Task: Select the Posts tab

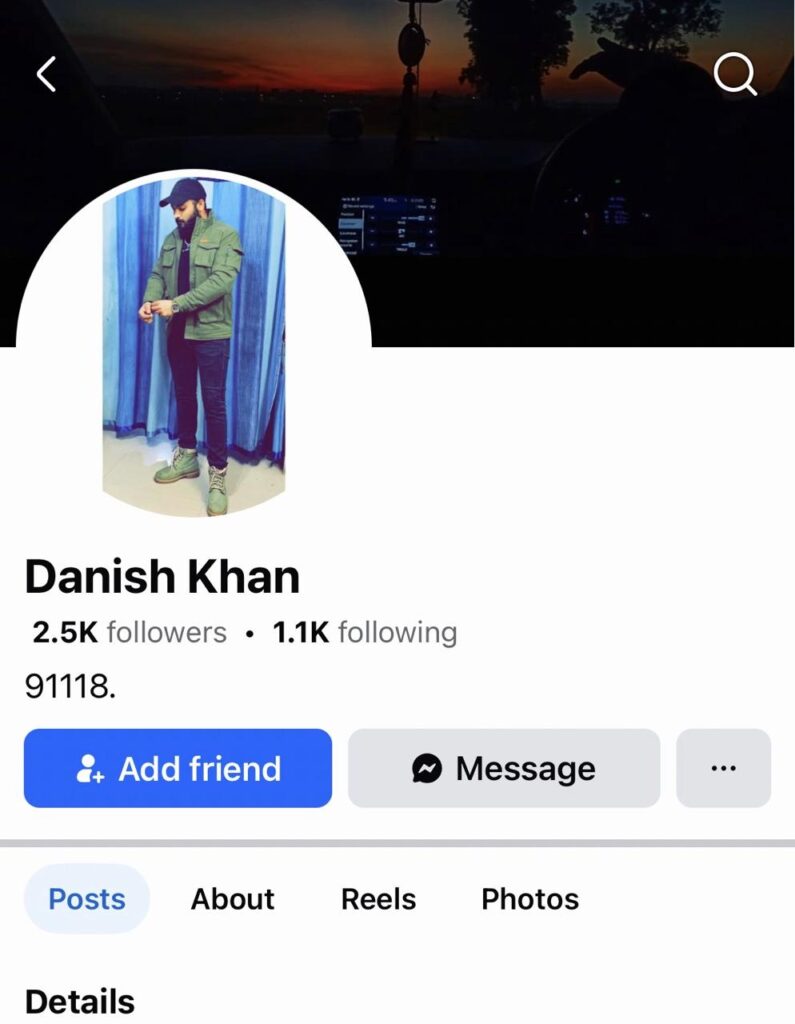Action: 87,899
